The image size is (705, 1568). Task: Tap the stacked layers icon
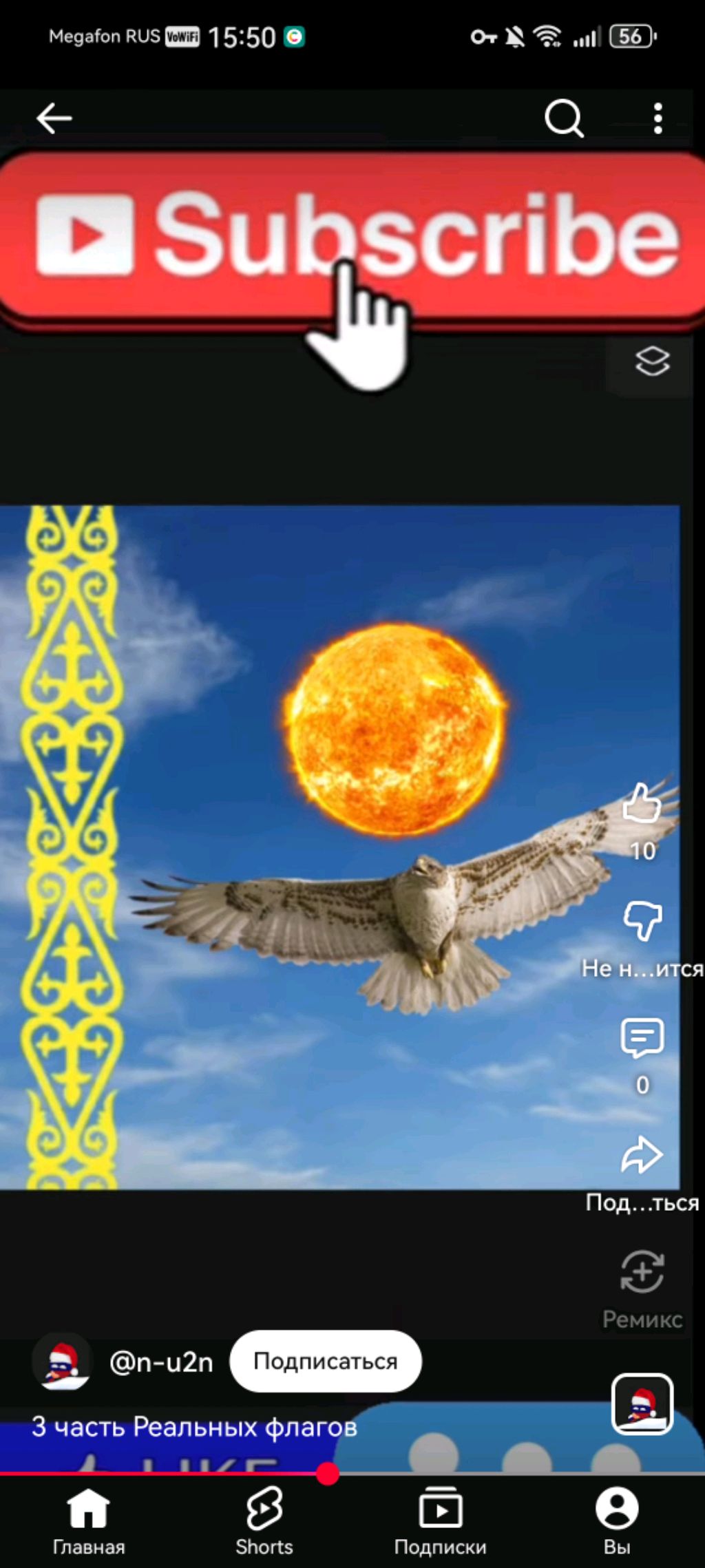[651, 362]
